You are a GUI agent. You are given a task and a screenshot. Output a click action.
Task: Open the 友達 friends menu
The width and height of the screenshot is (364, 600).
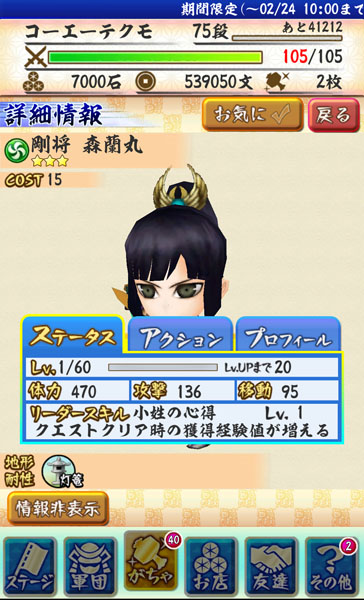271,566
